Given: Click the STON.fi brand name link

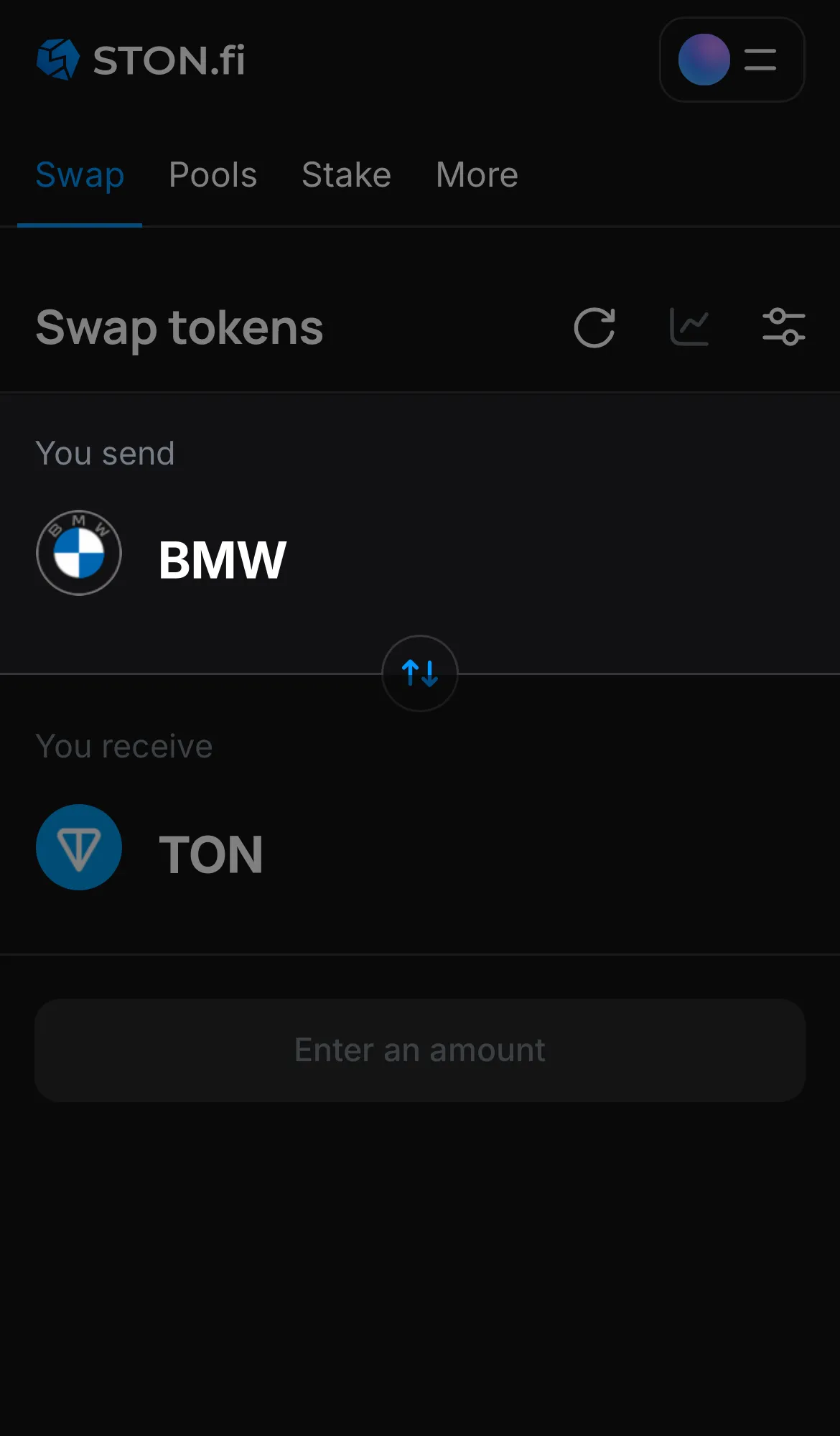Looking at the screenshot, I should (167, 60).
